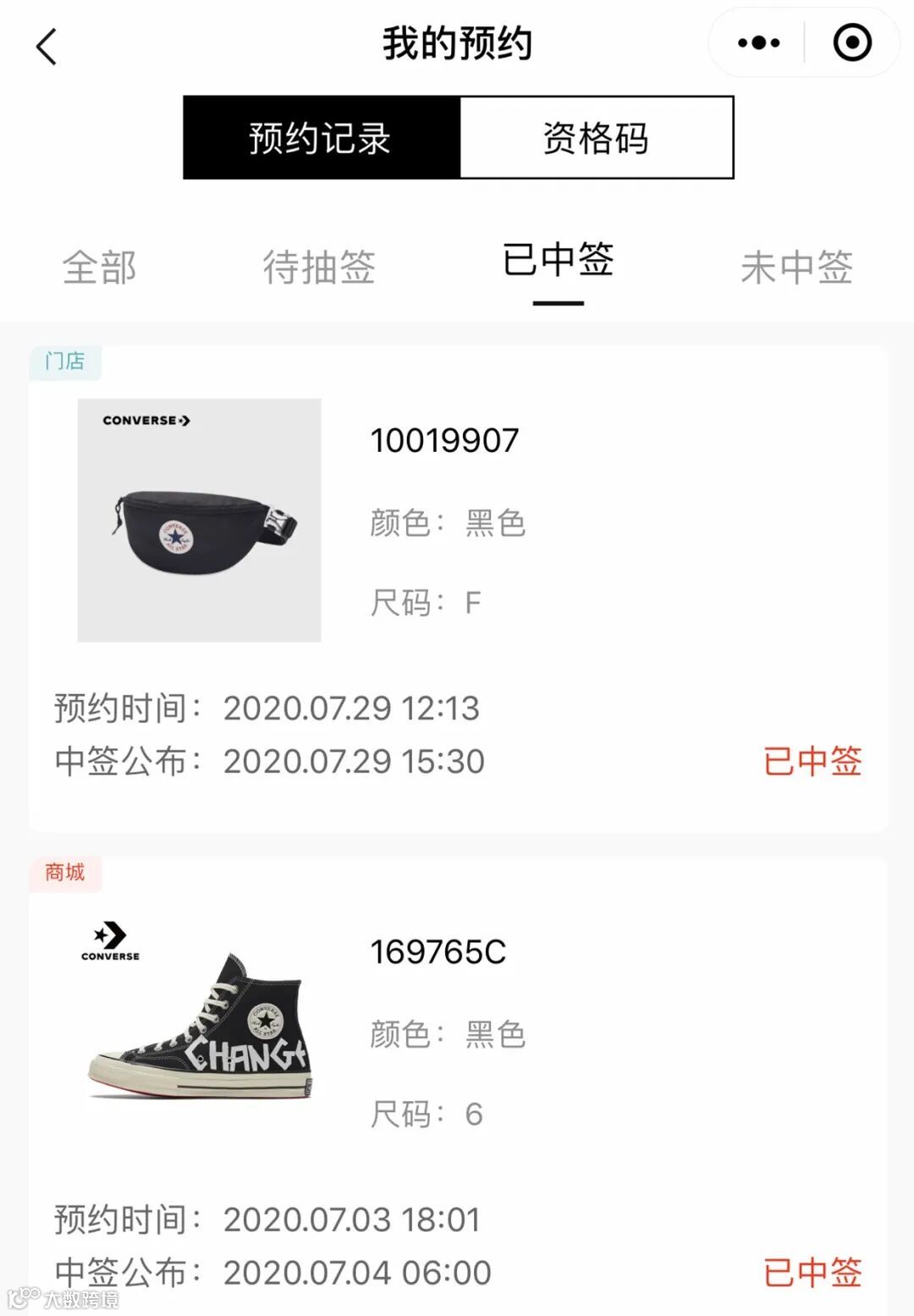Switch to the 资格码 segment
914x1316 pixels.
(x=596, y=138)
